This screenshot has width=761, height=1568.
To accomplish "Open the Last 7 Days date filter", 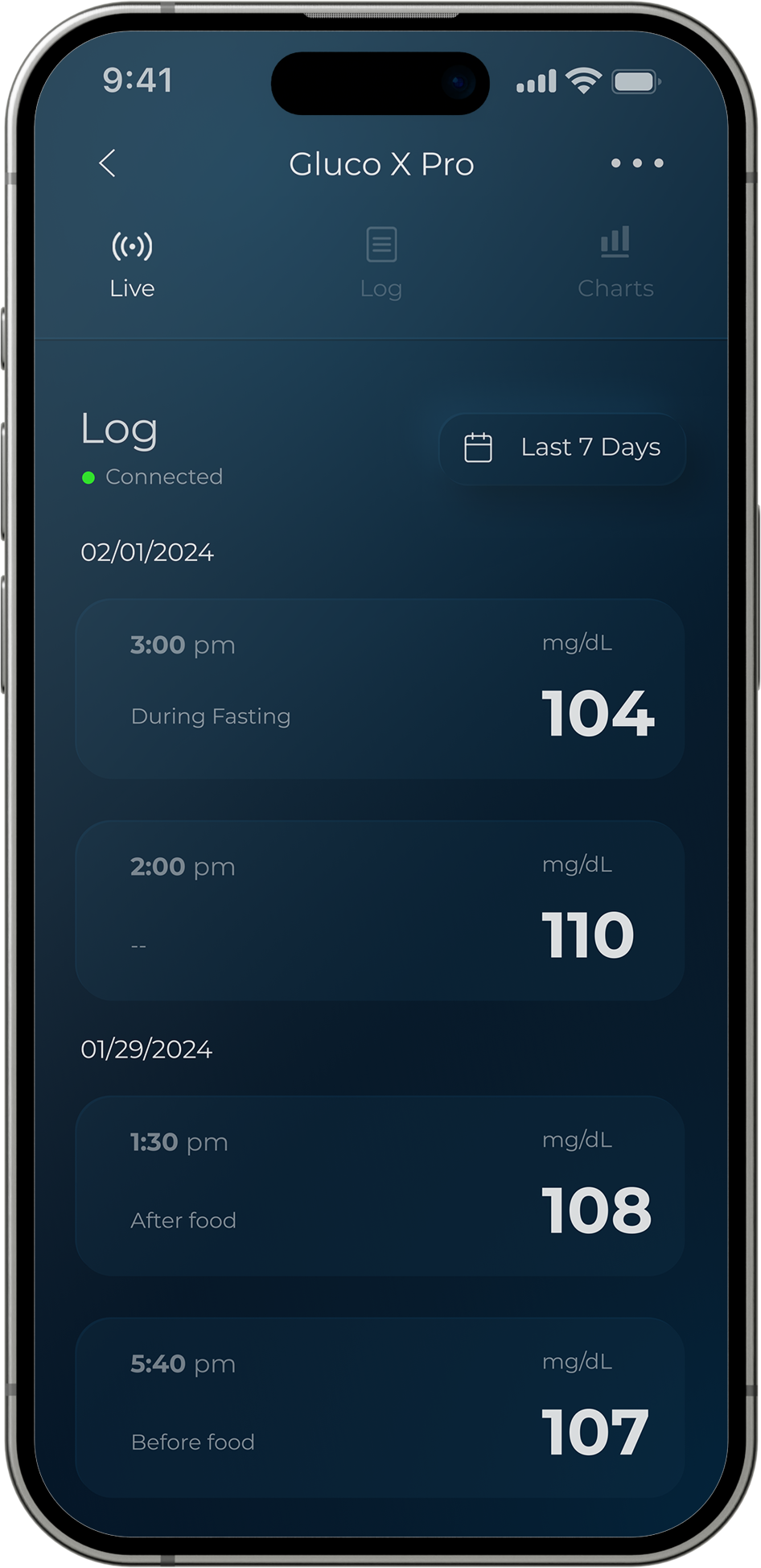I will point(562,448).
